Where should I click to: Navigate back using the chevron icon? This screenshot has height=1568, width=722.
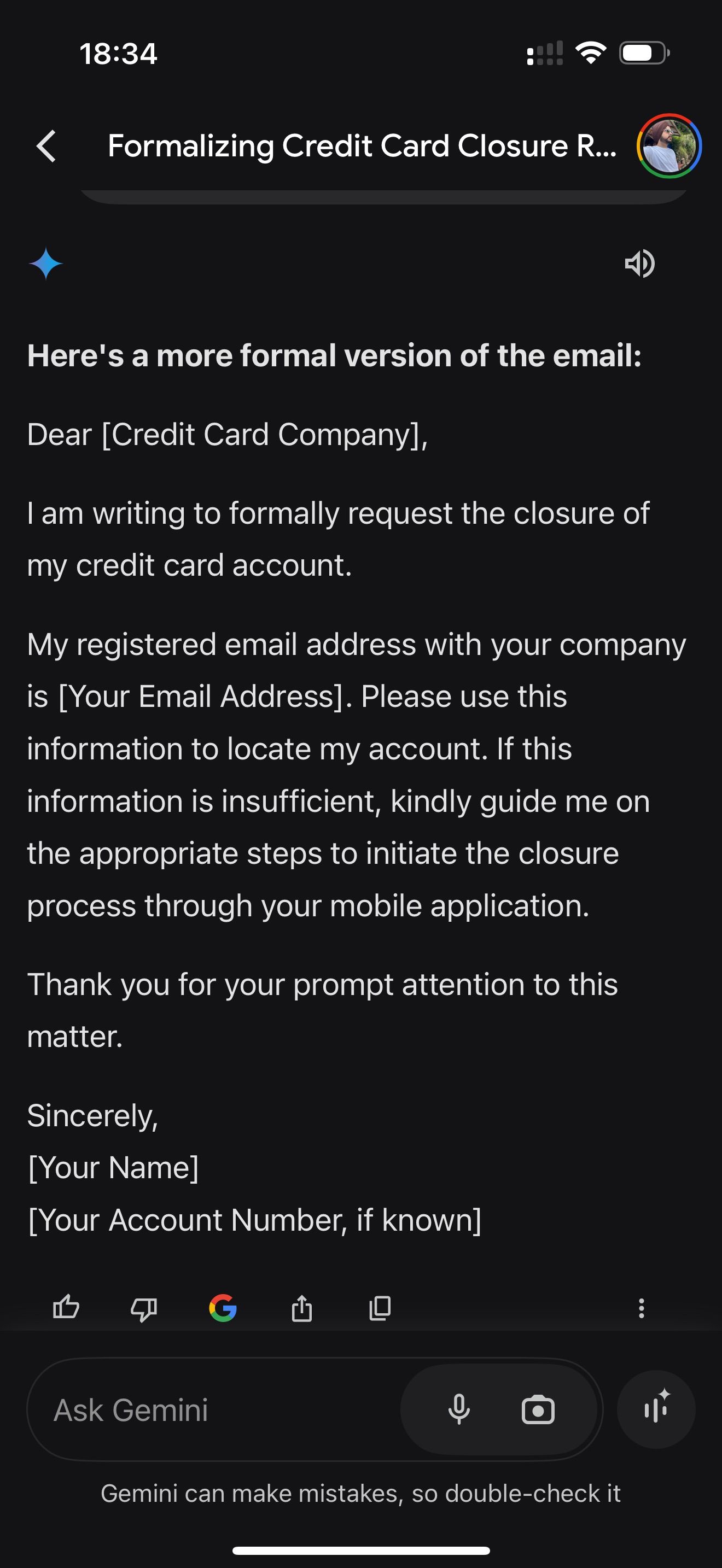pyautogui.click(x=45, y=146)
